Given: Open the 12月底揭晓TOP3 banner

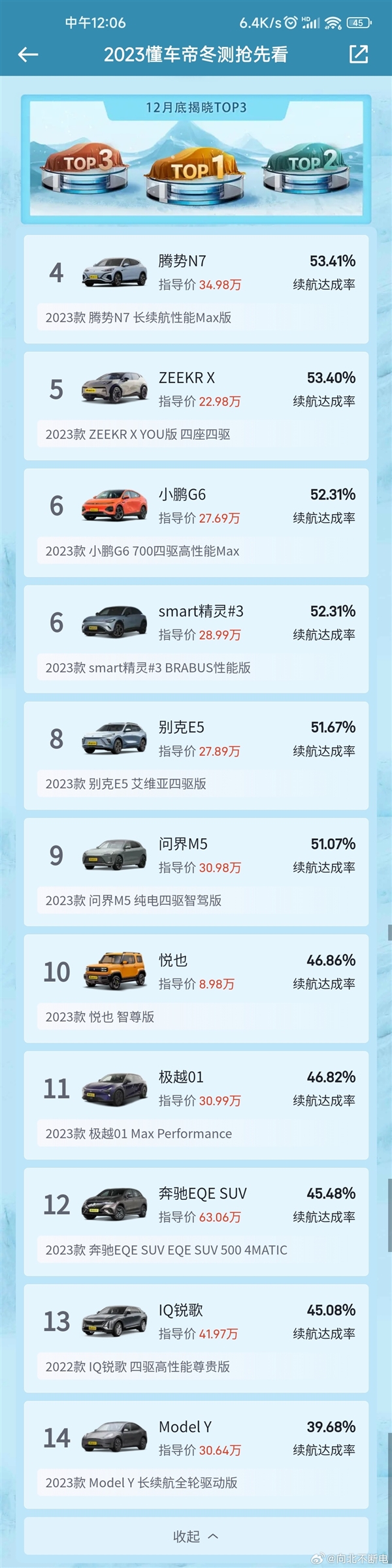Looking at the screenshot, I should pyautogui.click(x=196, y=157).
